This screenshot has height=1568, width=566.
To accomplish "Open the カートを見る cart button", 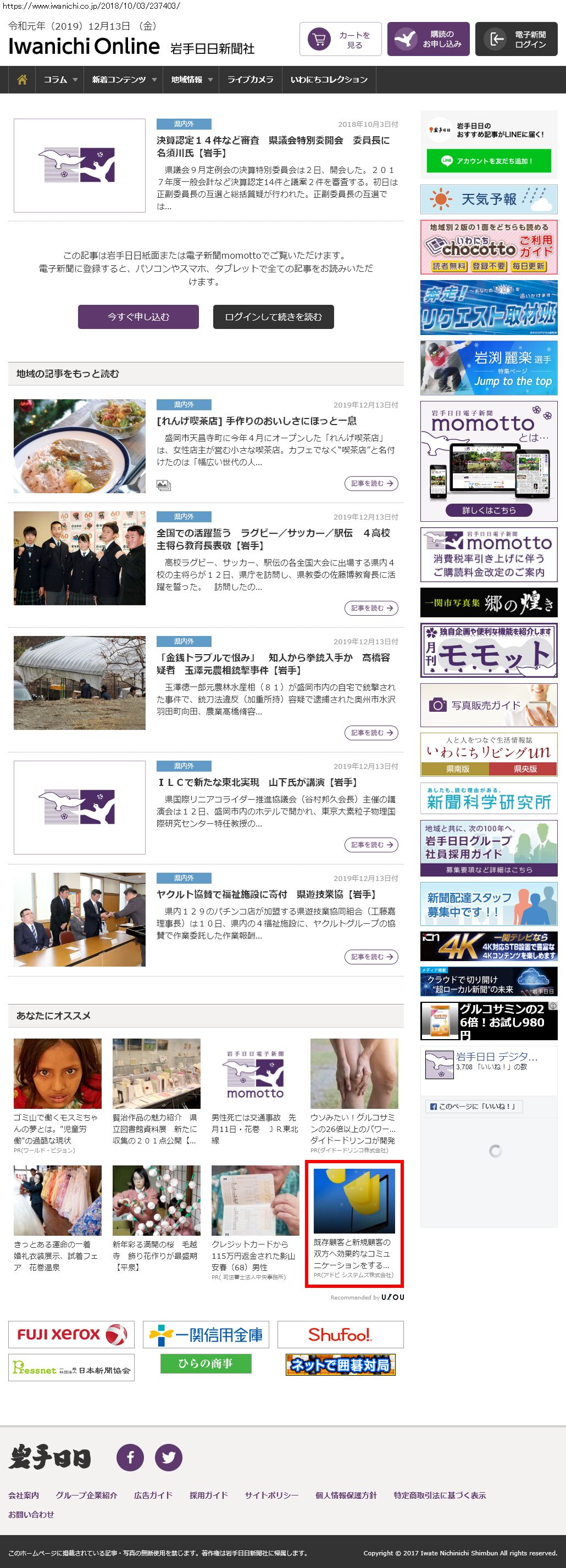I will click(340, 40).
